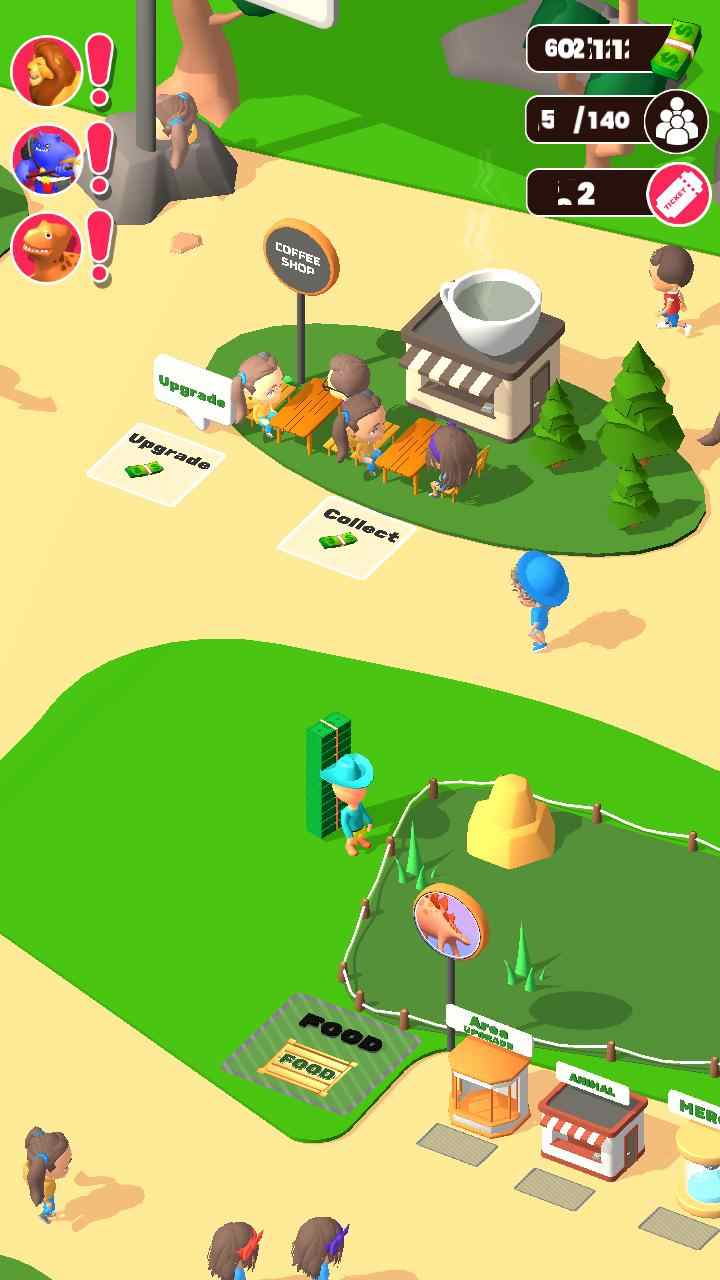This screenshot has height=1280, width=720.
Task: Tap the ticket counter button
Action: 618,192
